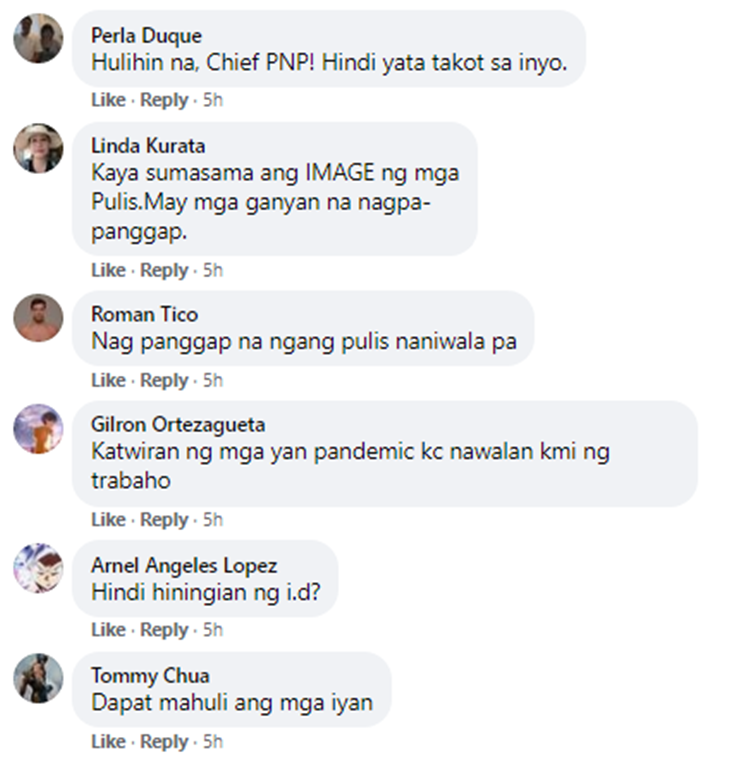750x757 pixels.
Task: Reply to Gilron Ortezagueta's comment
Action: point(164,520)
